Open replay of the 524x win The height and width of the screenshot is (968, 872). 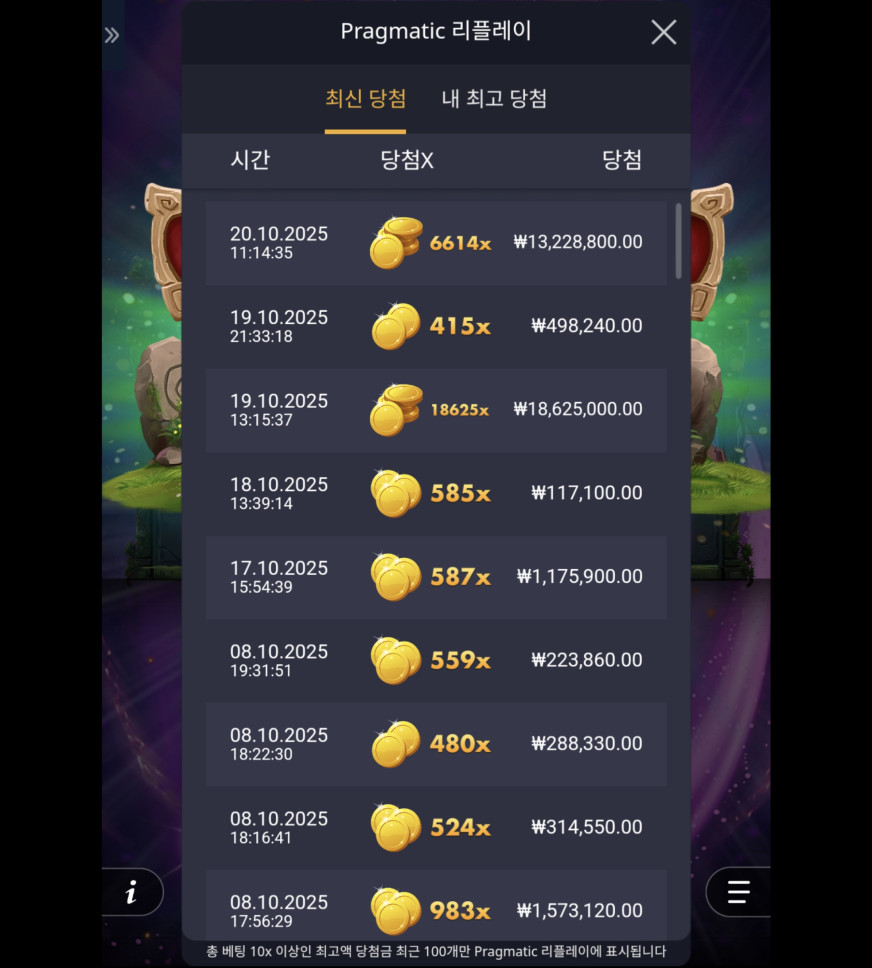coord(436,827)
